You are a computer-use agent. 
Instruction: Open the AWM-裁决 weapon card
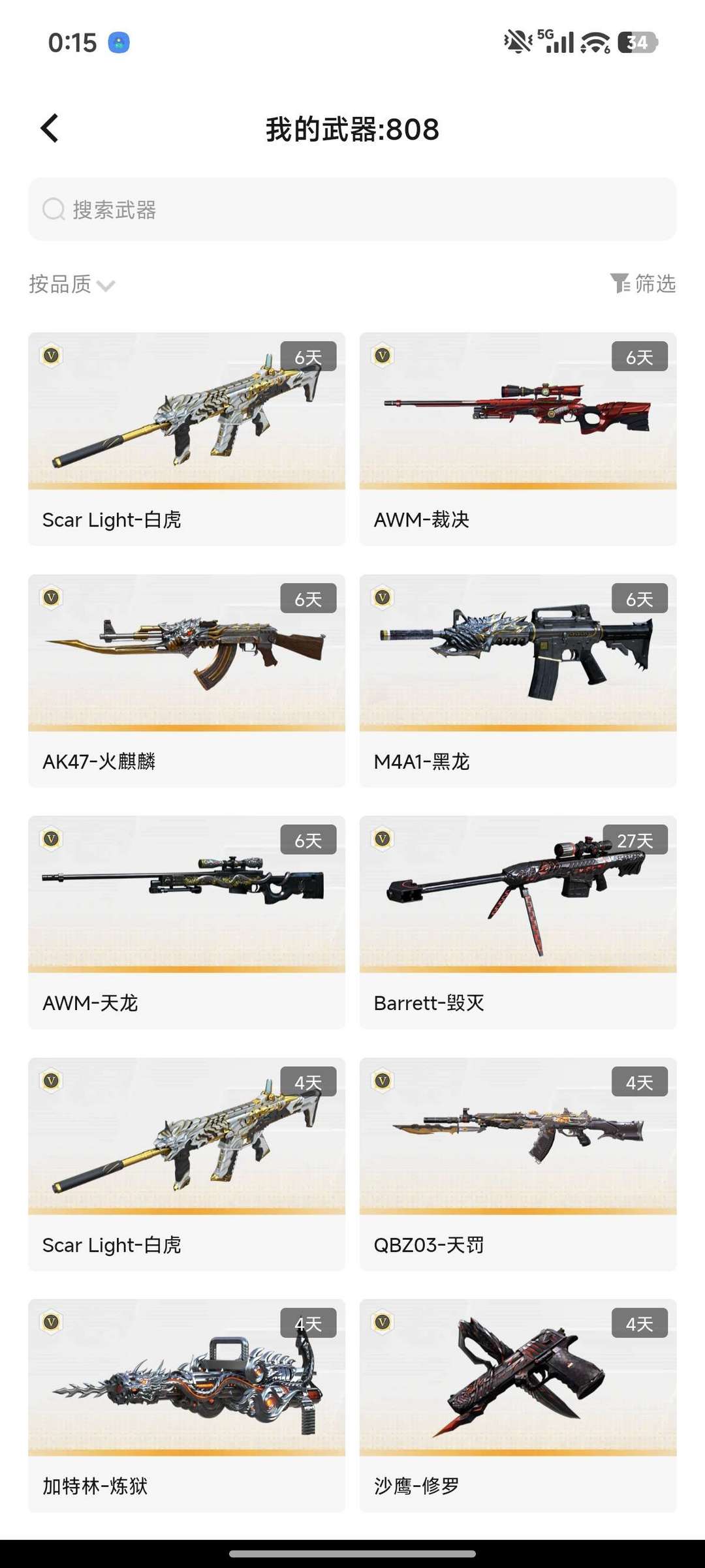click(518, 438)
